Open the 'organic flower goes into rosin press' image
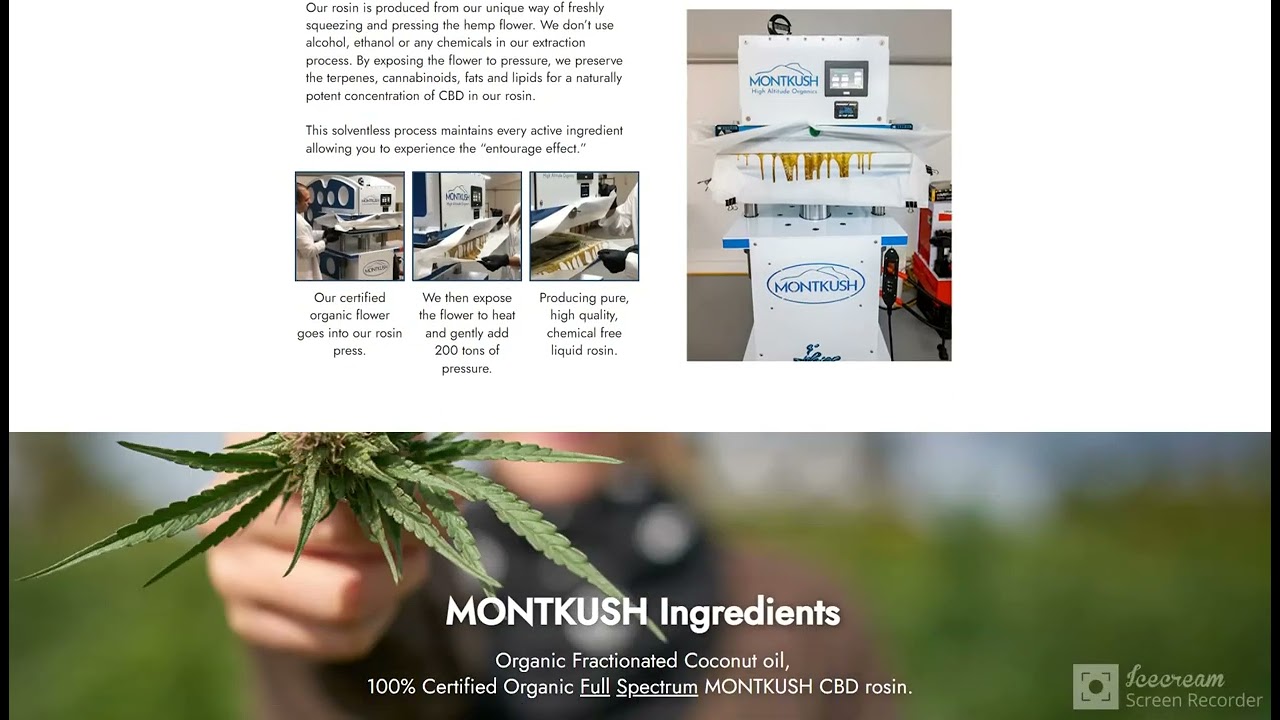This screenshot has width=1280, height=720. pos(350,226)
